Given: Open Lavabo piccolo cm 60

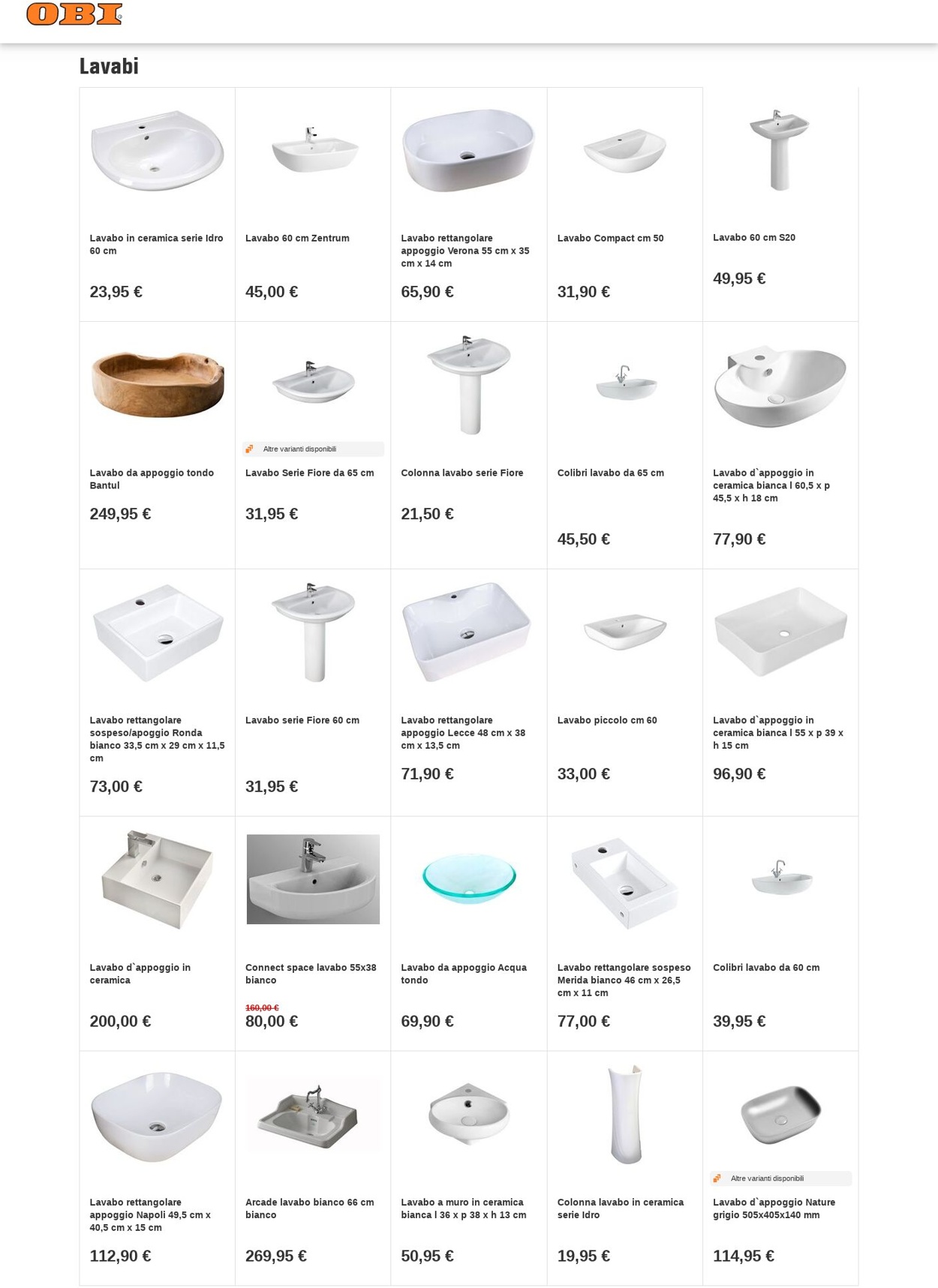Looking at the screenshot, I should click(x=606, y=720).
